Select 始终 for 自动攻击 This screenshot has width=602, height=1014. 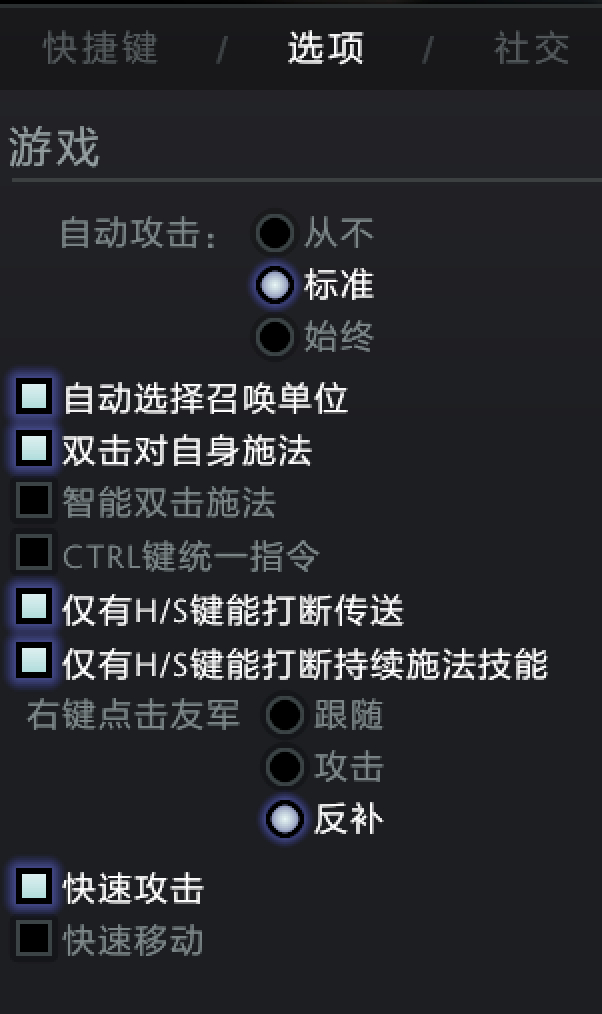tap(274, 337)
